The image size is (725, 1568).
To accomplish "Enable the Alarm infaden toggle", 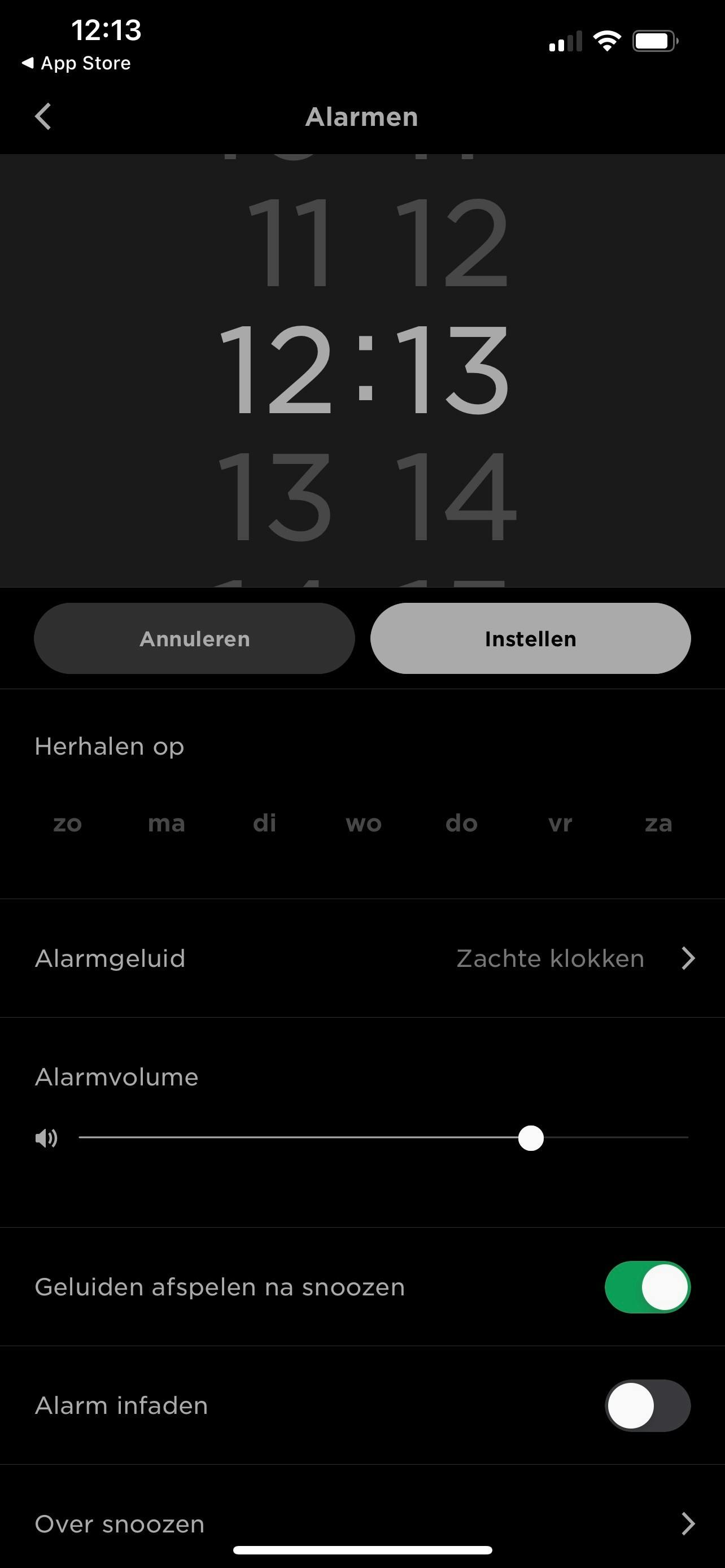I will pyautogui.click(x=647, y=1405).
